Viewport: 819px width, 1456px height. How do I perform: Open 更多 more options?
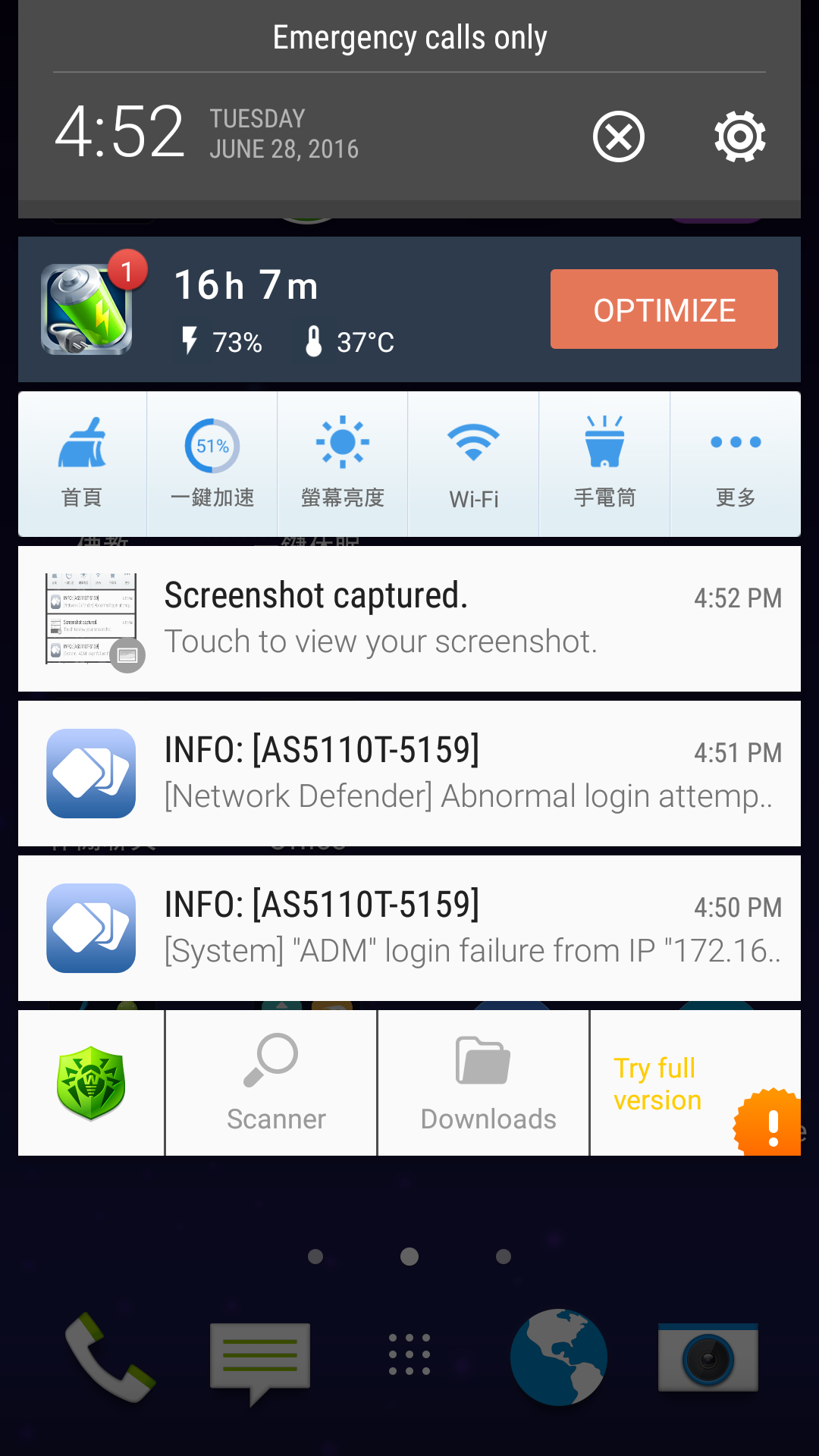[x=736, y=464]
